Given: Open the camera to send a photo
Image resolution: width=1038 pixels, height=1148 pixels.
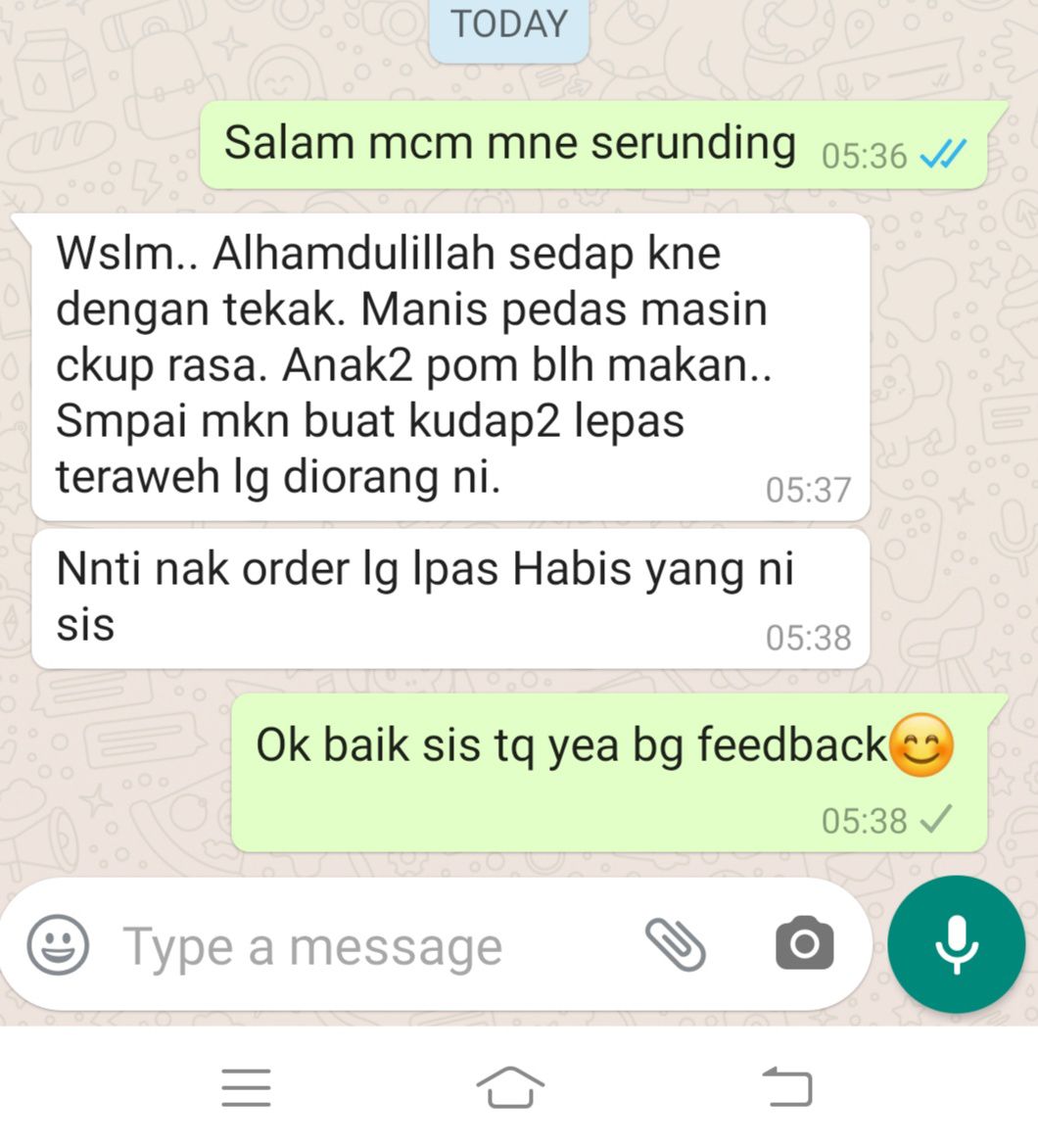Looking at the screenshot, I should tap(804, 945).
